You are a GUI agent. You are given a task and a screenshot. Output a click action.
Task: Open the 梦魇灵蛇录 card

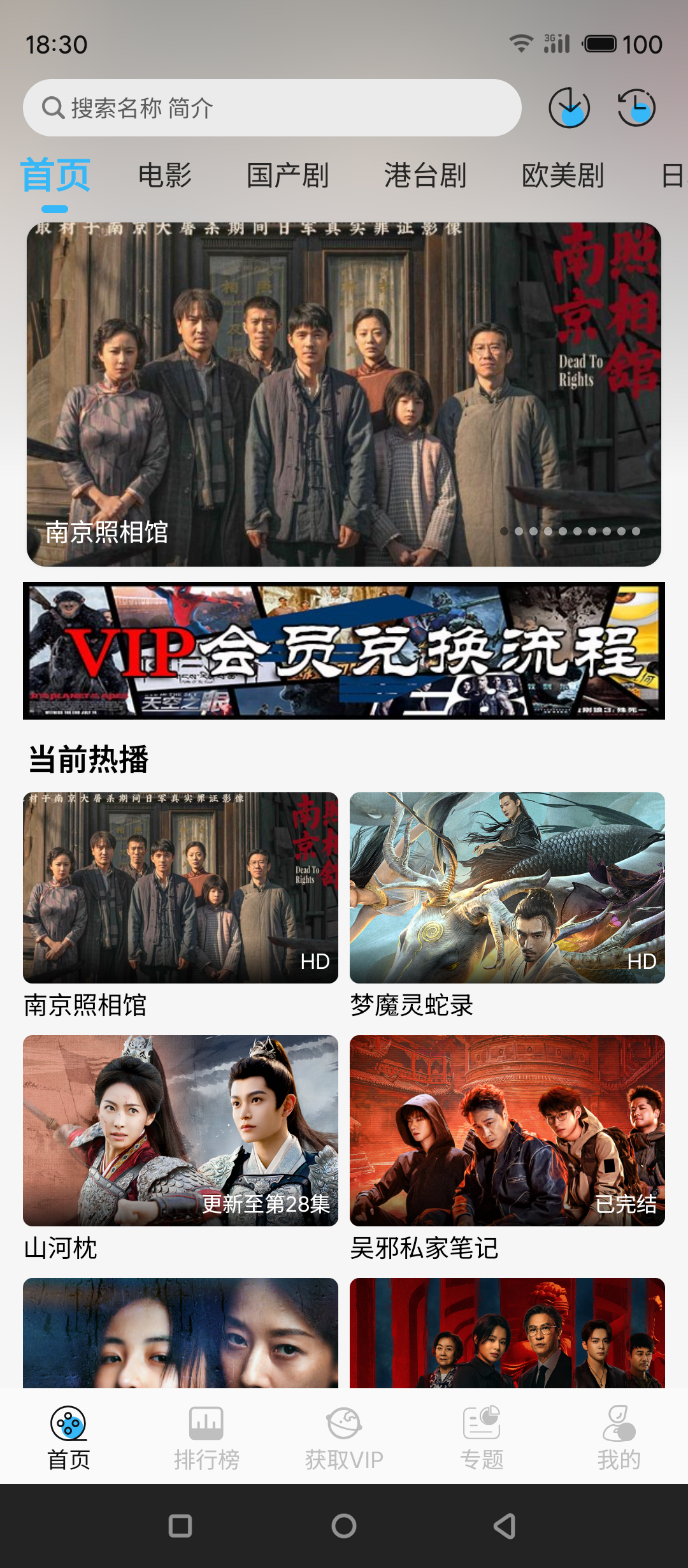click(x=507, y=888)
